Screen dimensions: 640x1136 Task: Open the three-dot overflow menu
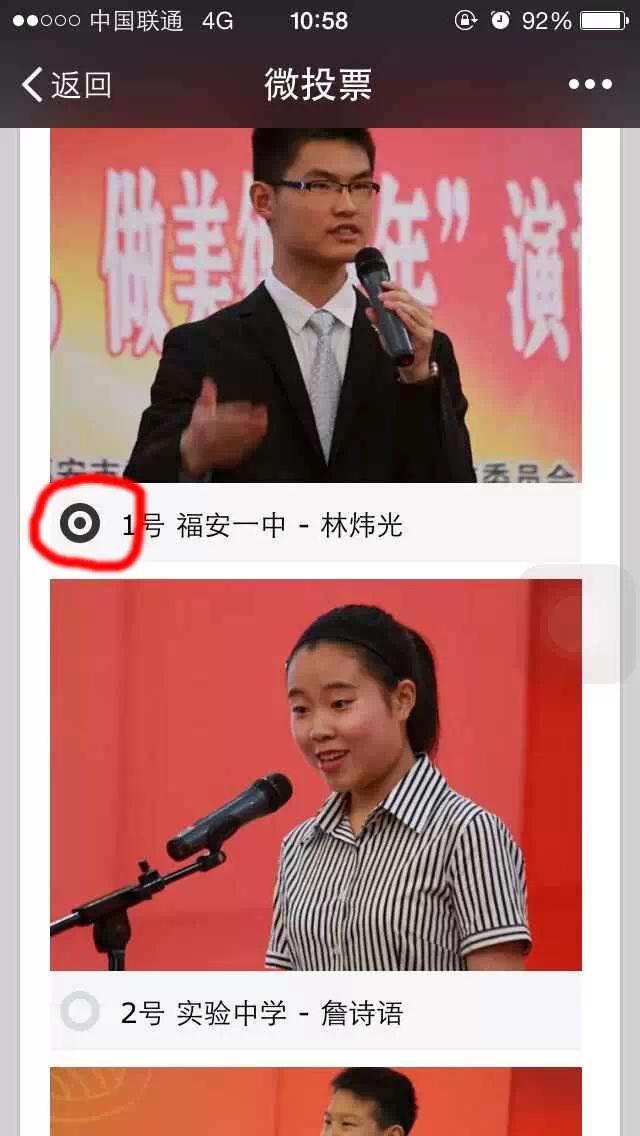tap(590, 85)
